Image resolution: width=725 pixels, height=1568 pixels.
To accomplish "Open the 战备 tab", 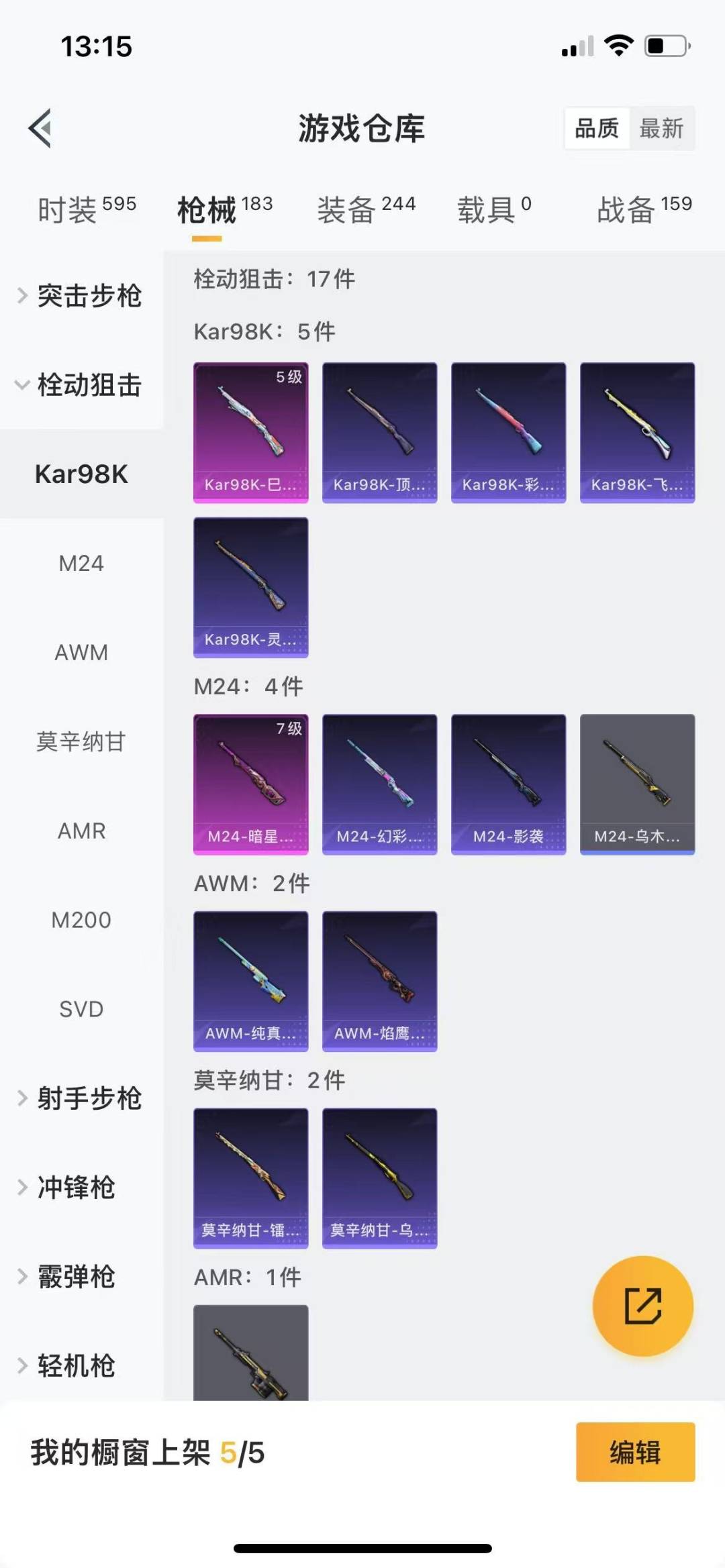I will [x=644, y=209].
